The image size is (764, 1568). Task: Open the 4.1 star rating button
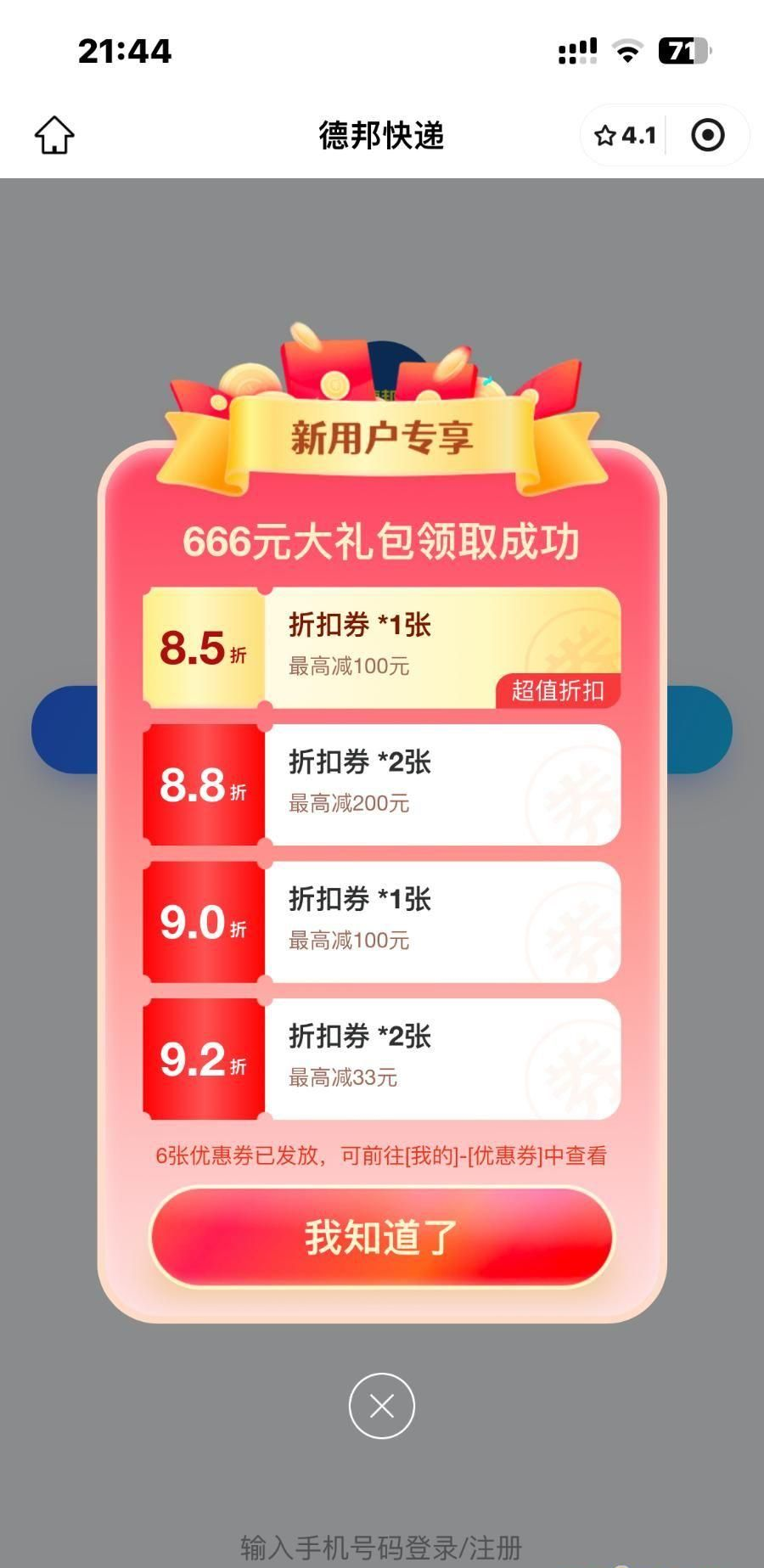(x=626, y=136)
